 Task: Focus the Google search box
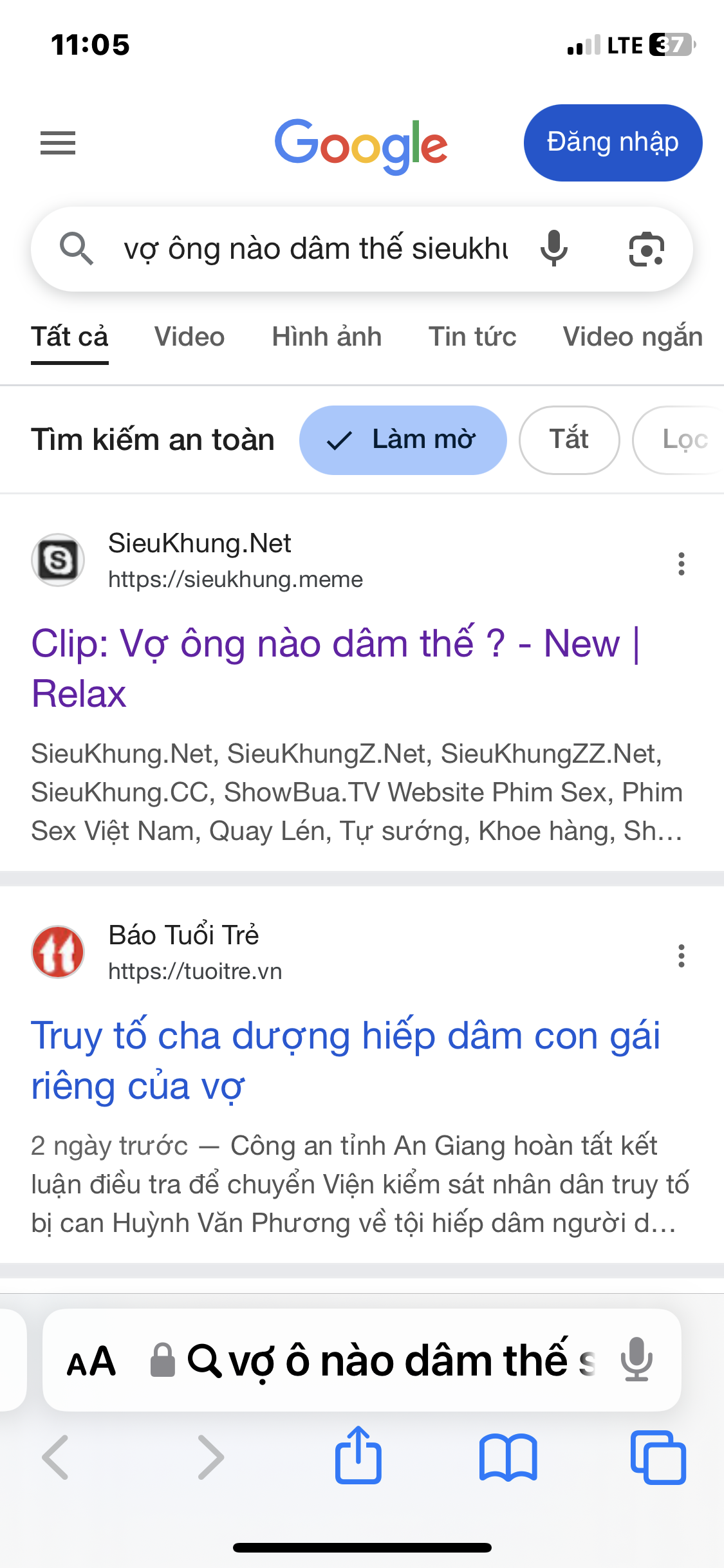tap(315, 249)
